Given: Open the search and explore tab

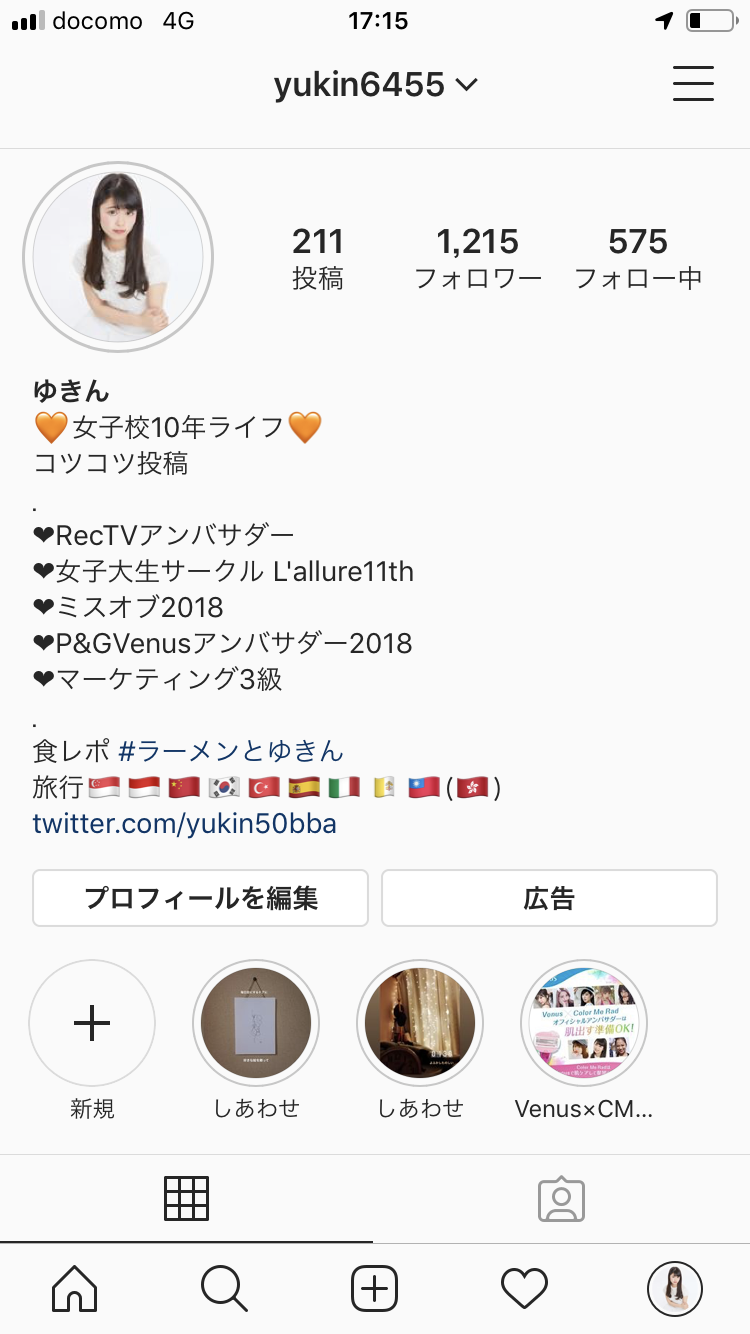Looking at the screenshot, I should (224, 1289).
